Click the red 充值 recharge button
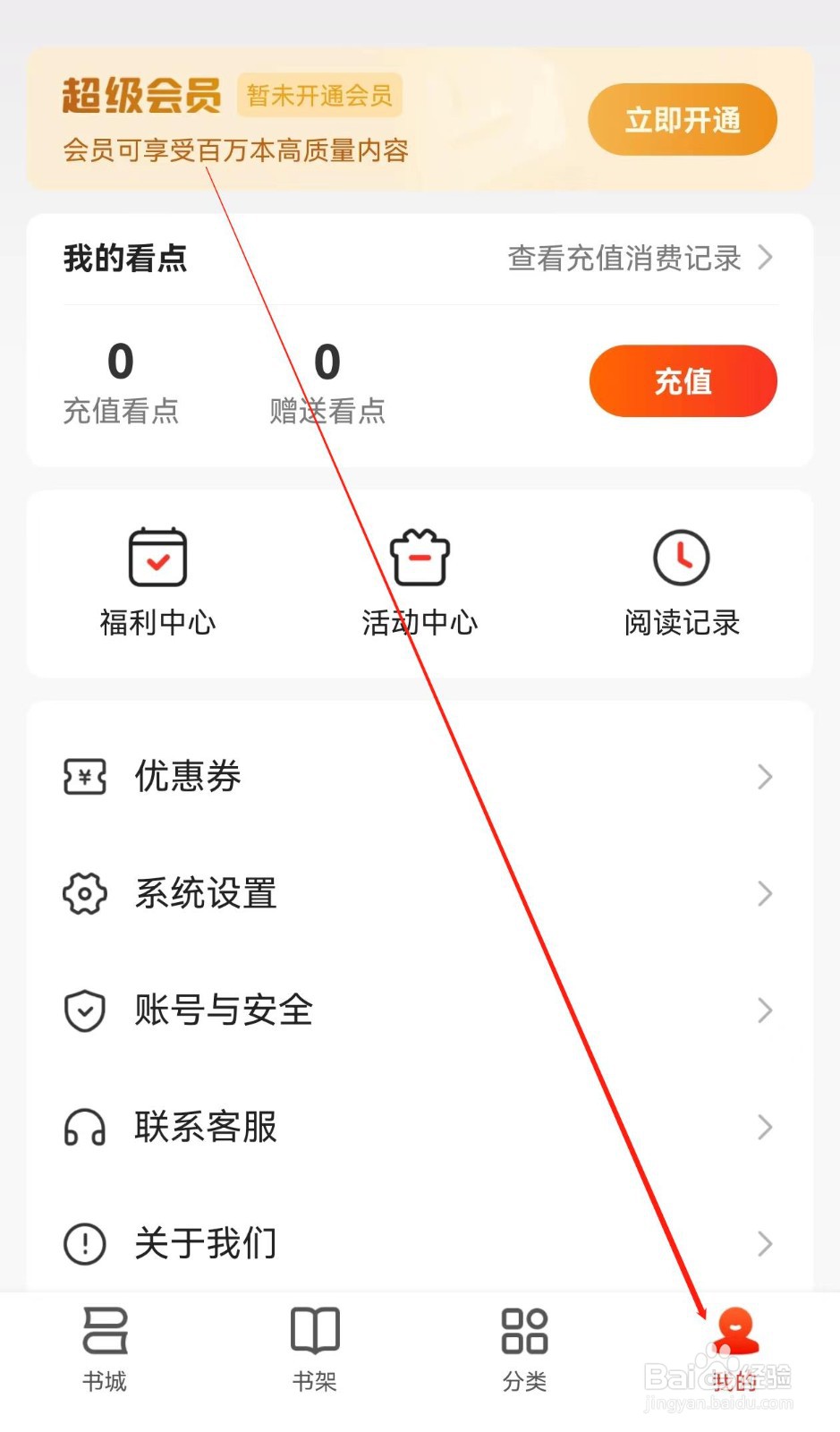The width and height of the screenshot is (840, 1432). pyautogui.click(x=683, y=380)
